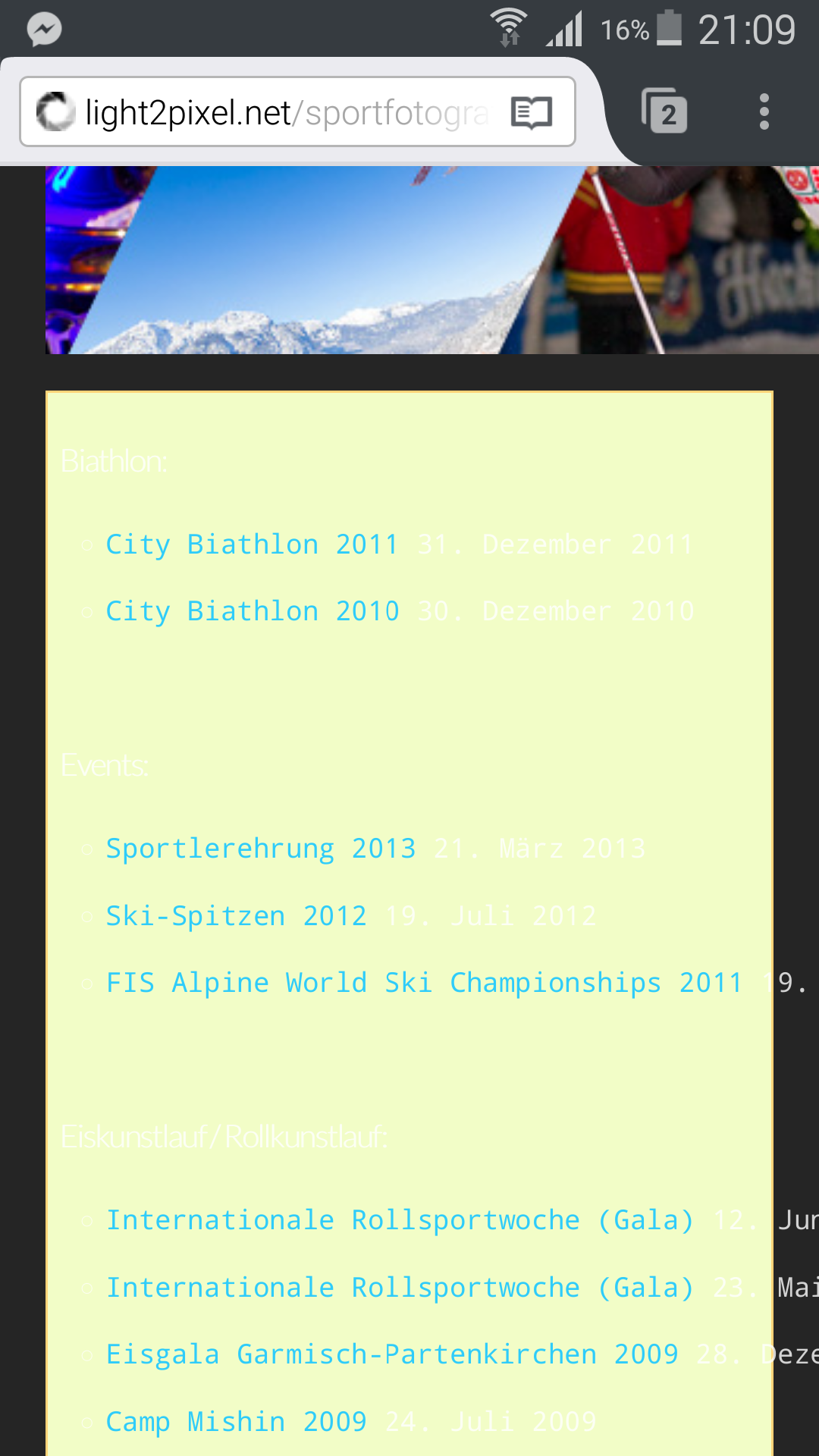Enable reader mode icon
The image size is (819, 1456).
tap(531, 113)
